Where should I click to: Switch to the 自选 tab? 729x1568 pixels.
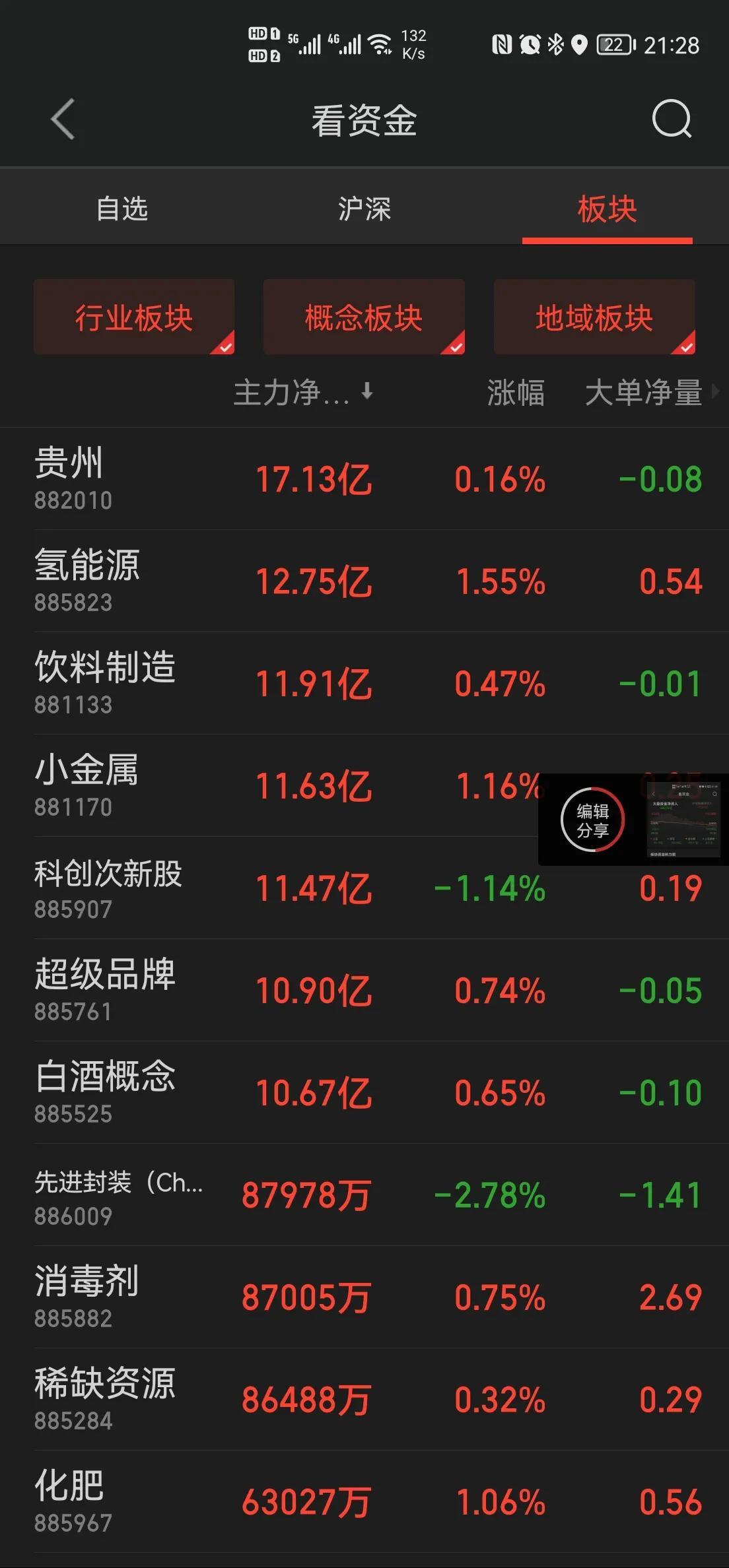[x=122, y=209]
